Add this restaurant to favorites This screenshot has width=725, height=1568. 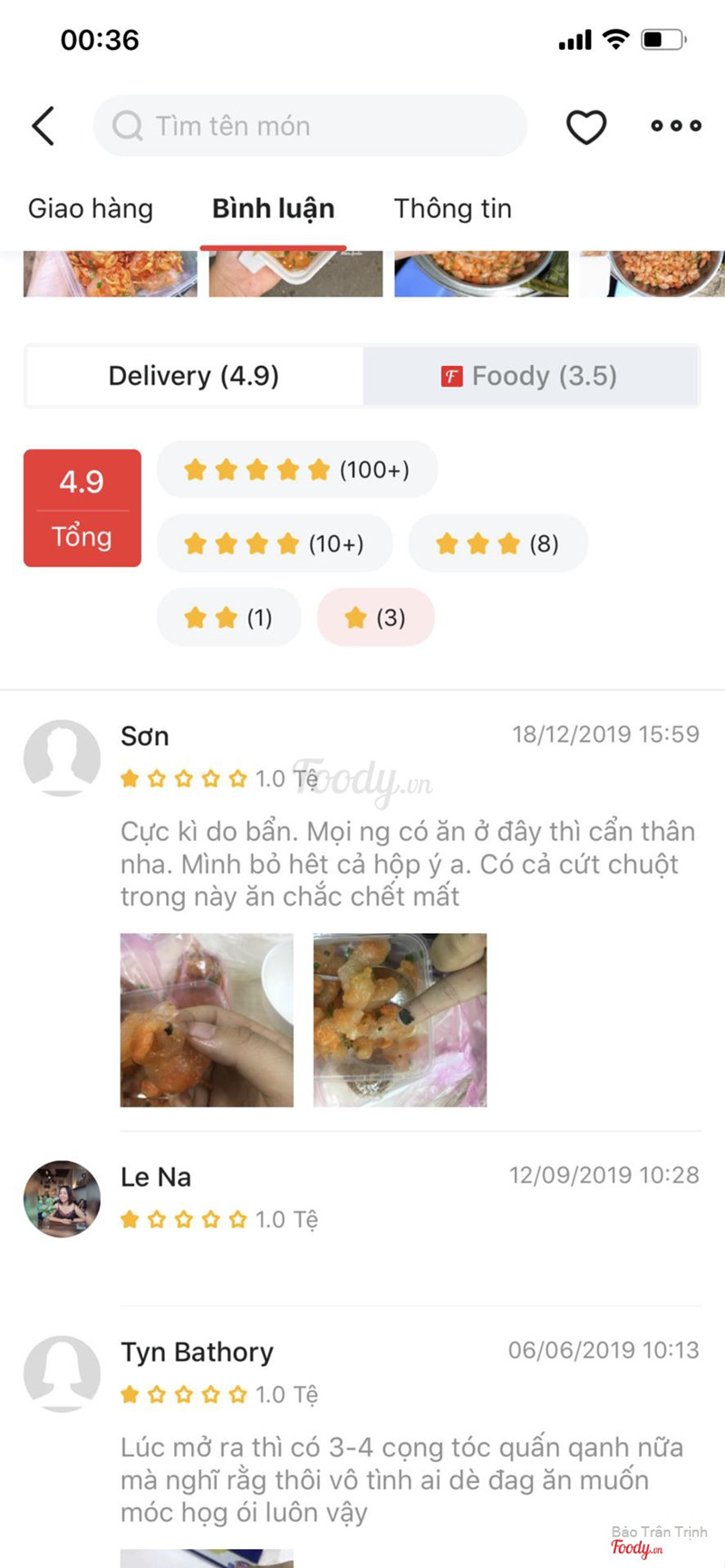pos(586,127)
